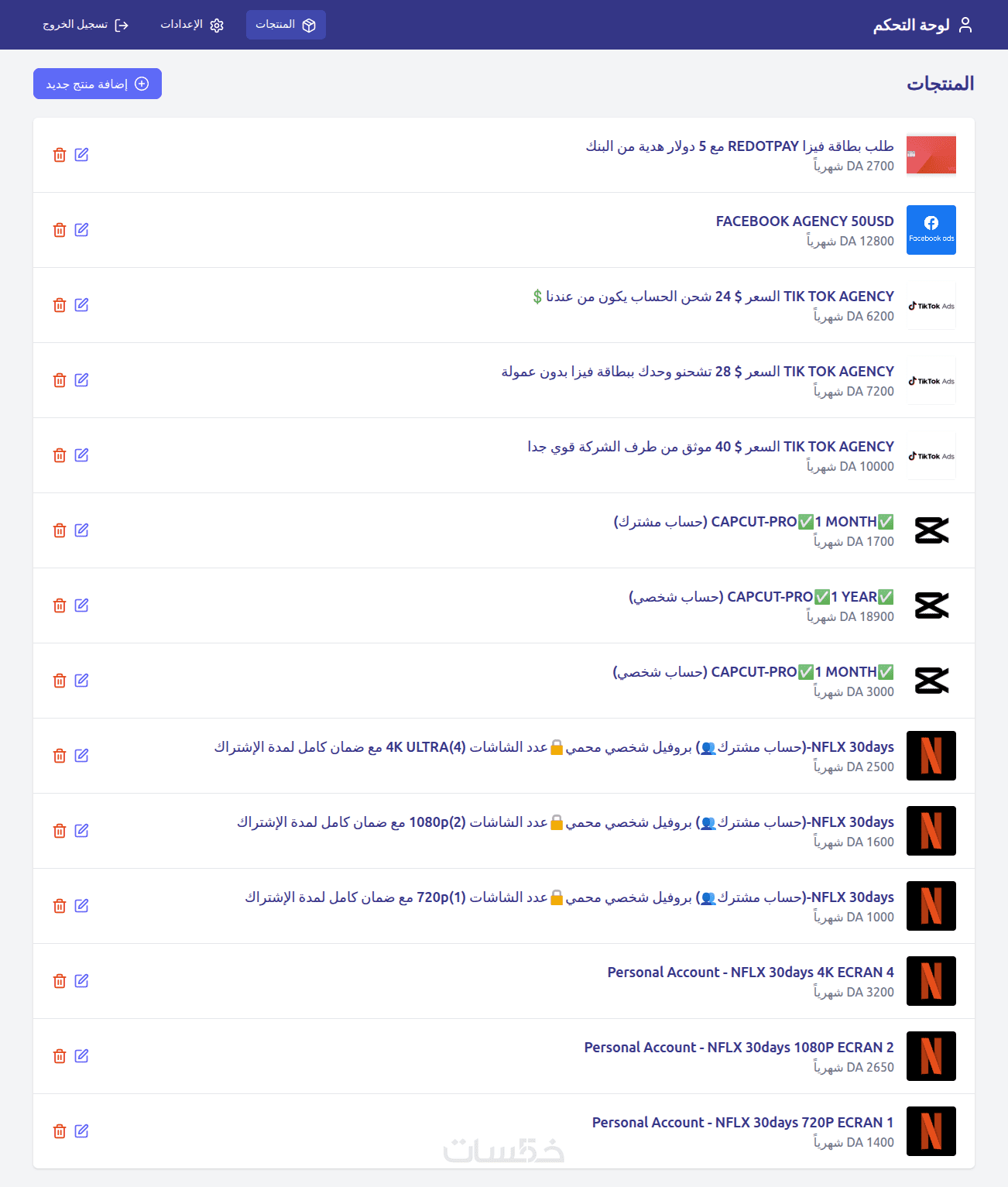The width and height of the screenshot is (1008, 1187).
Task: Edit FACEBOOK AGENCY 50USD product
Action: click(x=81, y=230)
